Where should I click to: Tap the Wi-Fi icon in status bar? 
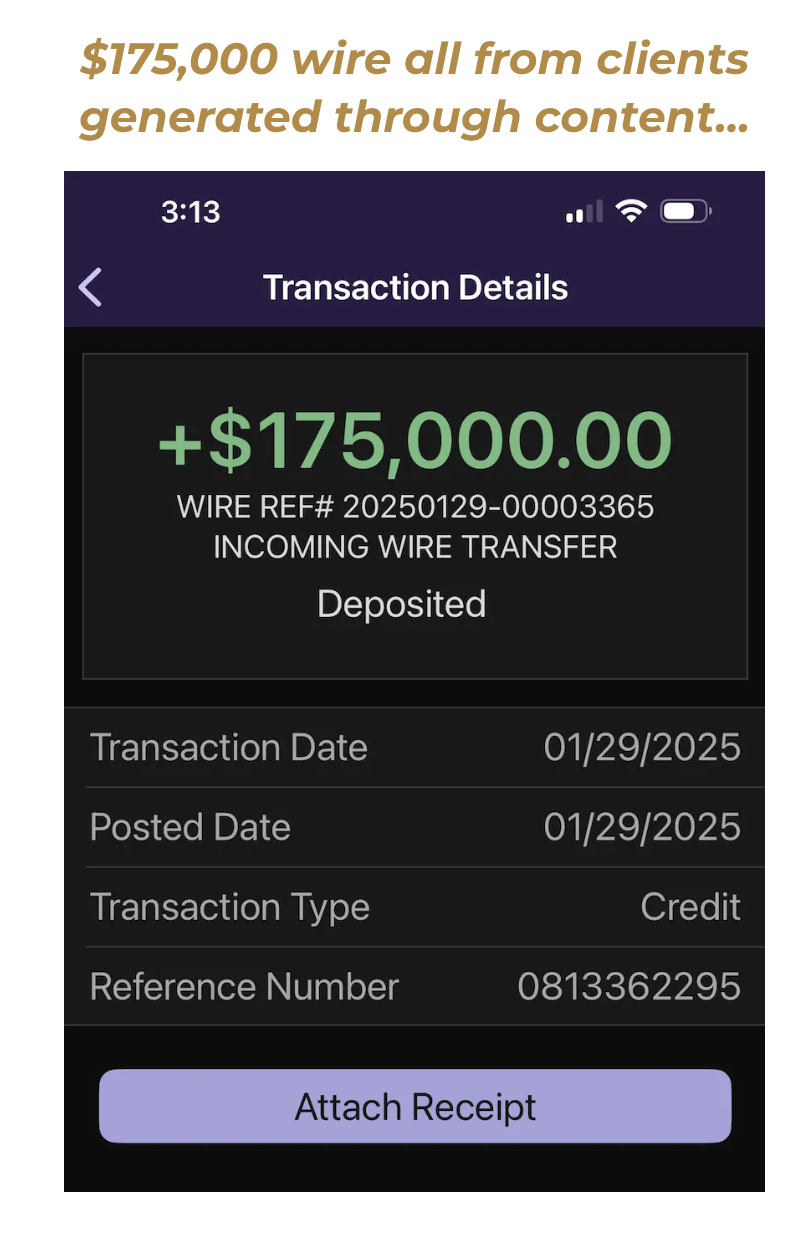coord(632,211)
